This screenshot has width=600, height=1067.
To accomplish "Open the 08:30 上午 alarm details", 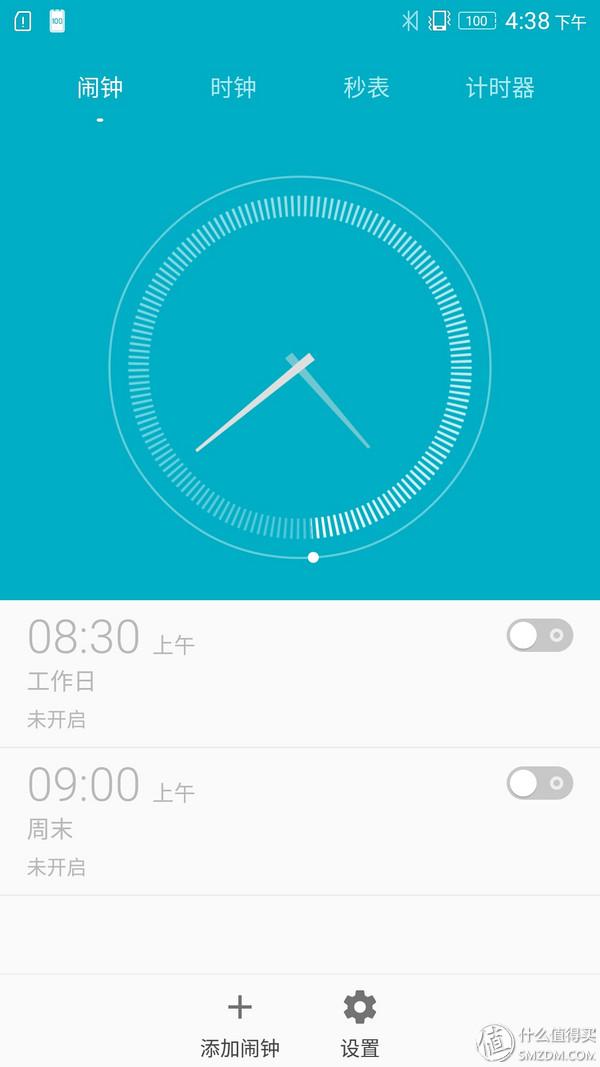I will 200,673.
